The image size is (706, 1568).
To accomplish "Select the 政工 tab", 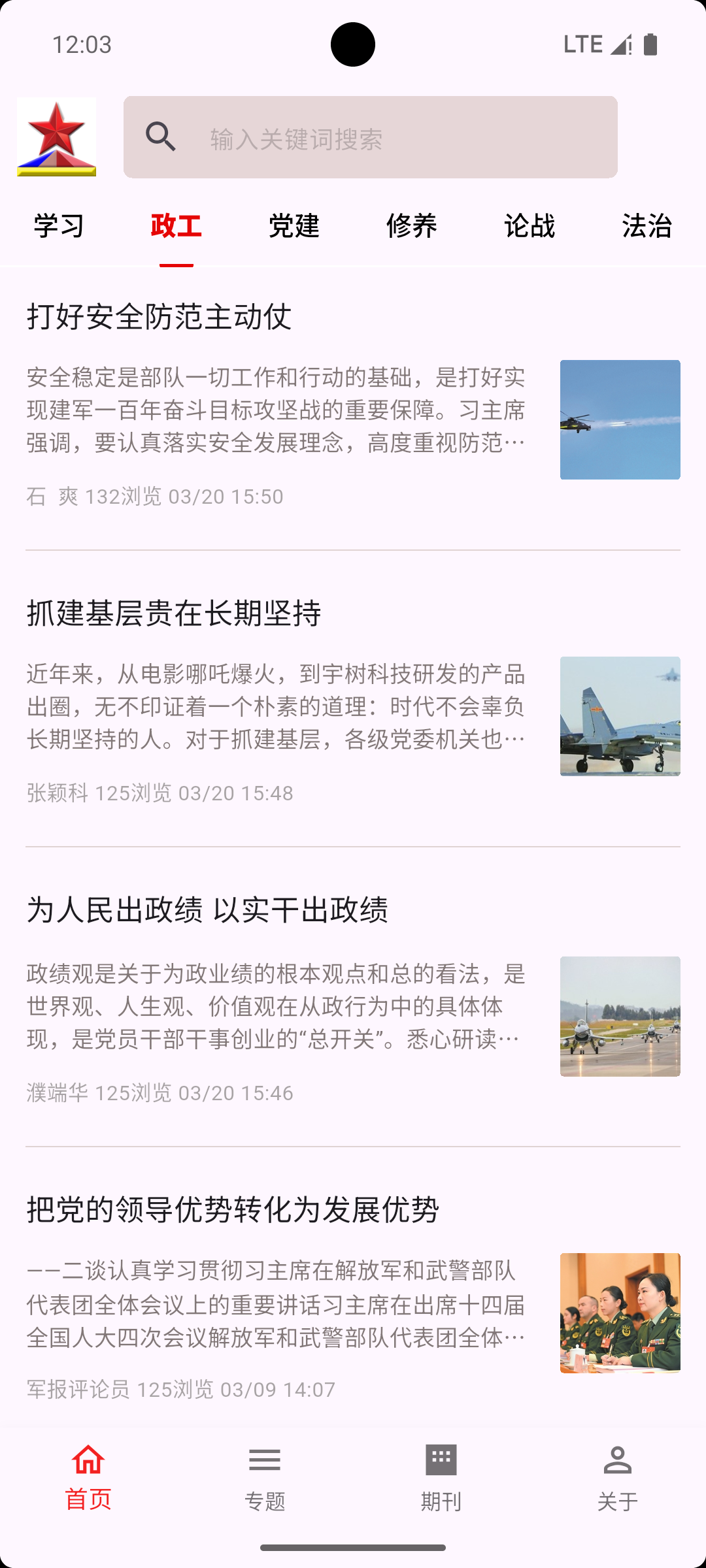I will 176,226.
